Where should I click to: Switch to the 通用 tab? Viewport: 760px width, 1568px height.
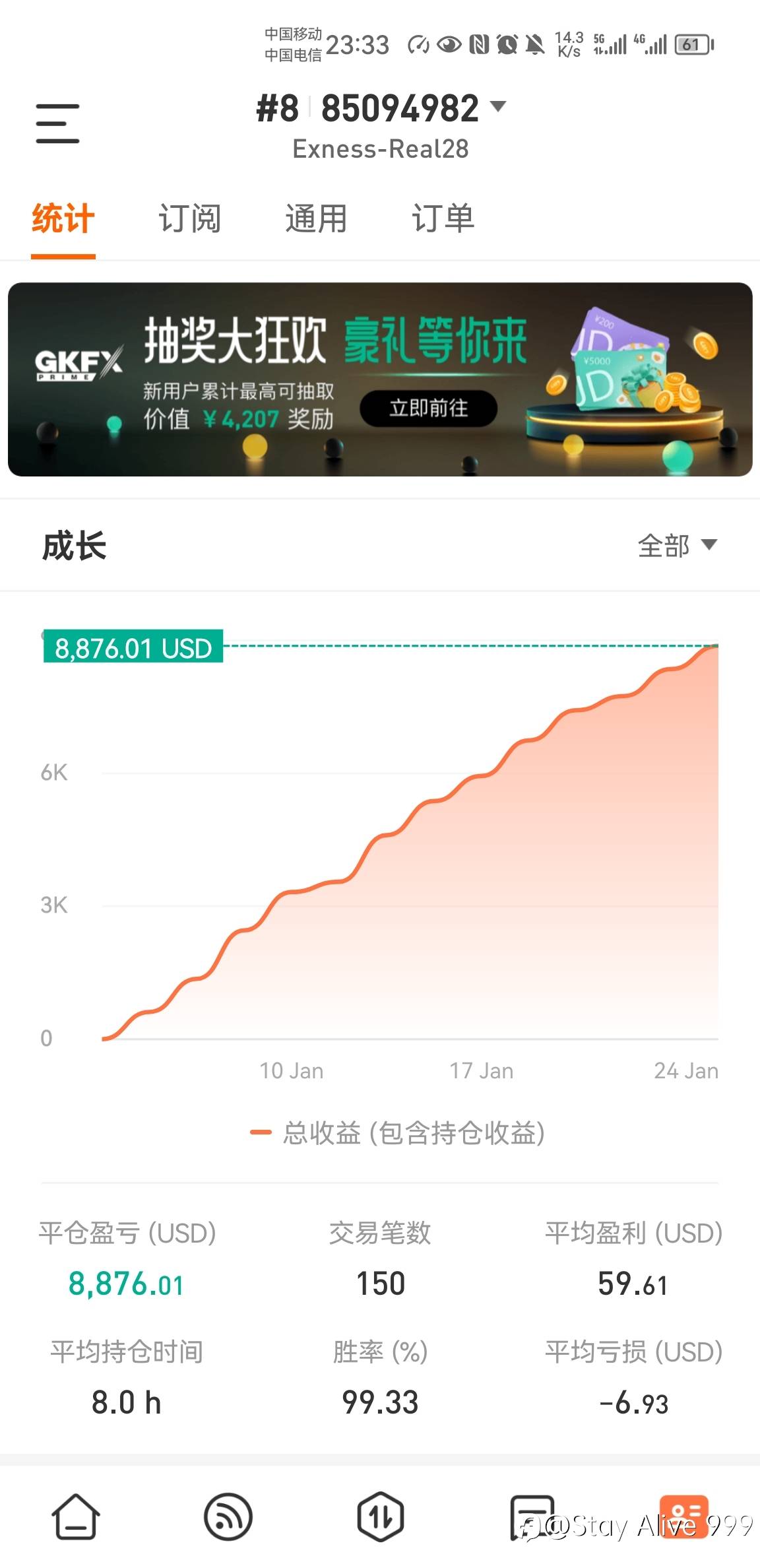point(316,218)
